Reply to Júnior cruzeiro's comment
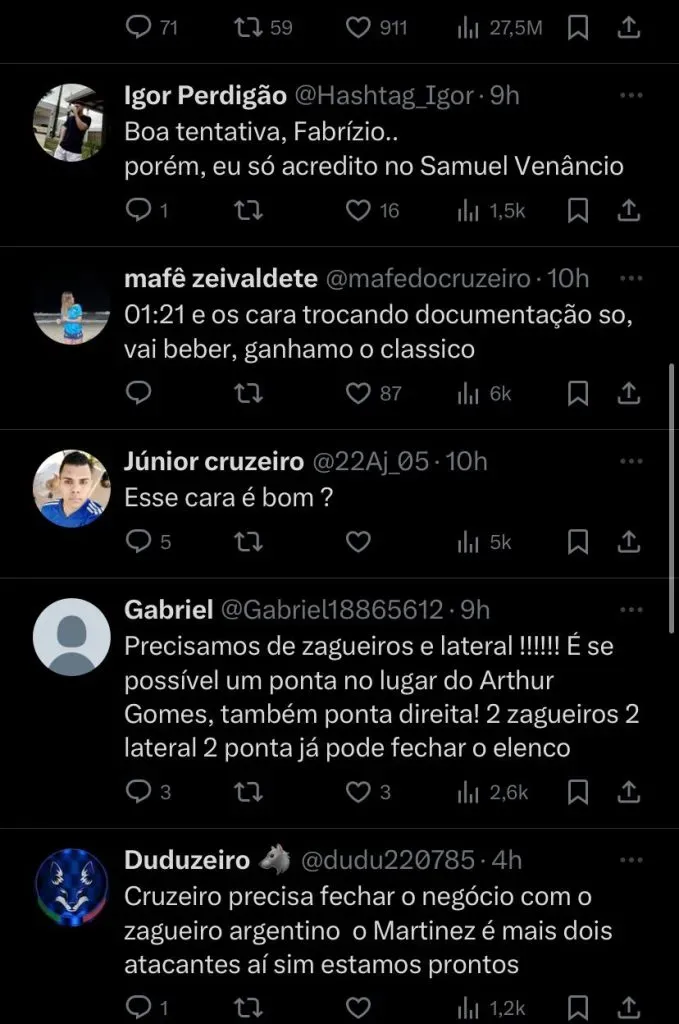This screenshot has height=1024, width=679. coord(140,542)
